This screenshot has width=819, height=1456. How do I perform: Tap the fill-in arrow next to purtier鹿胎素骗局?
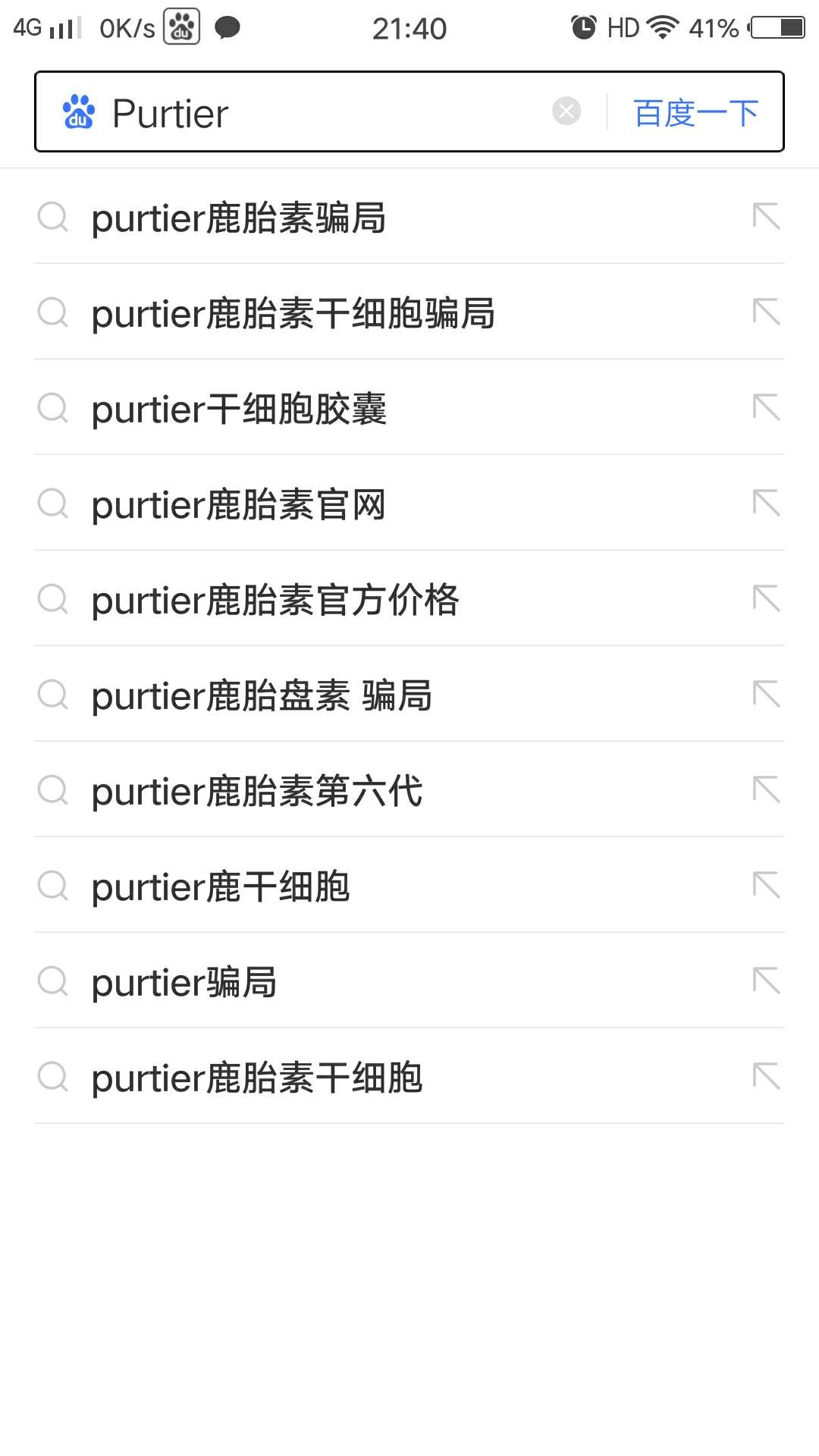click(x=766, y=216)
